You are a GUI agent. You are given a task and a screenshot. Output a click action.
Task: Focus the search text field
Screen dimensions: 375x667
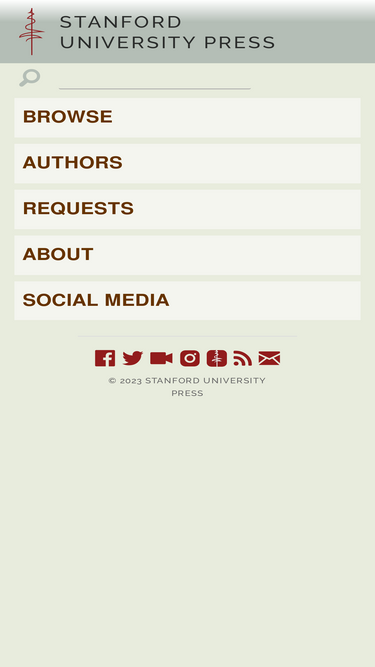coord(155,80)
